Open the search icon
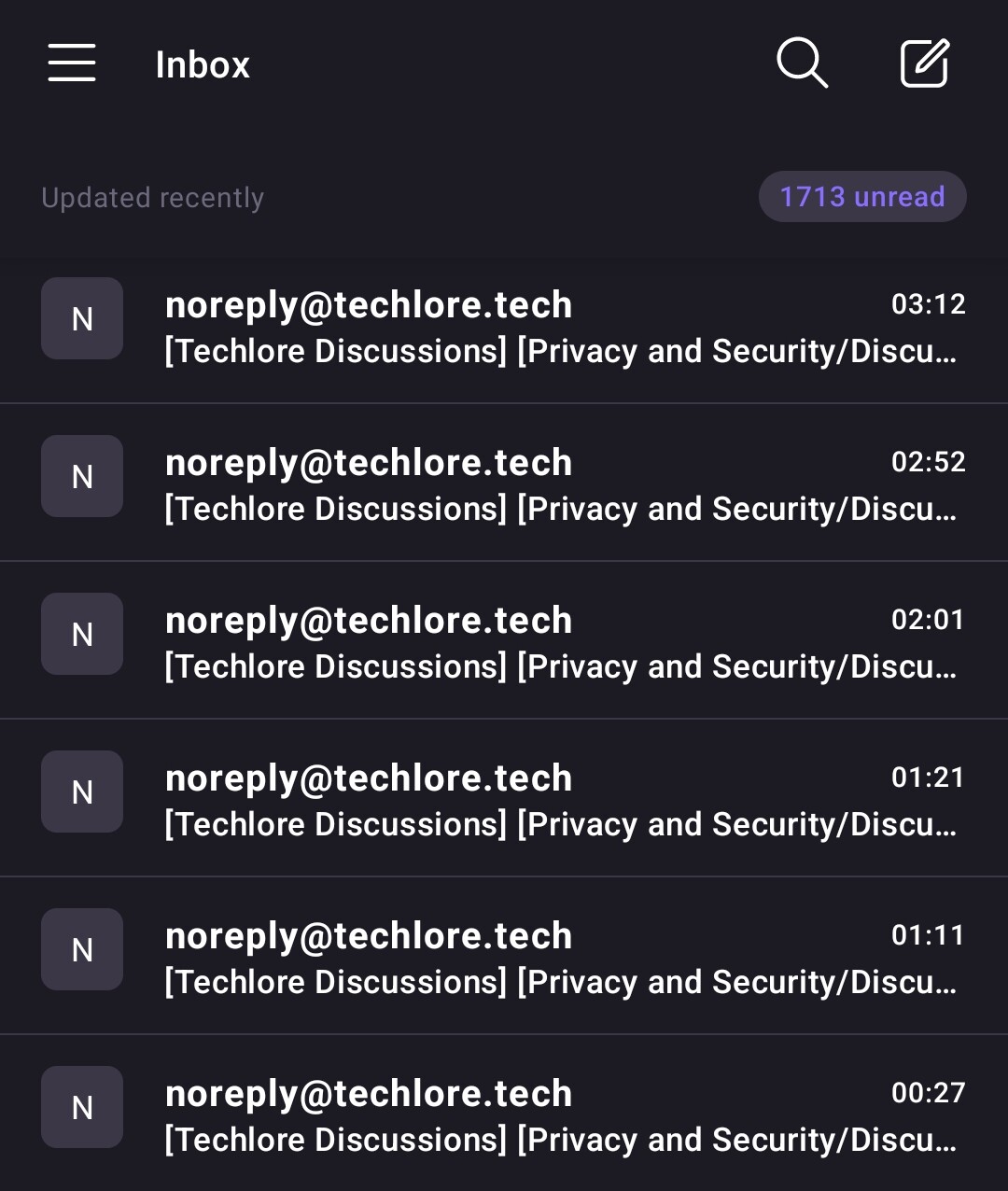The image size is (1008, 1191). point(802,63)
